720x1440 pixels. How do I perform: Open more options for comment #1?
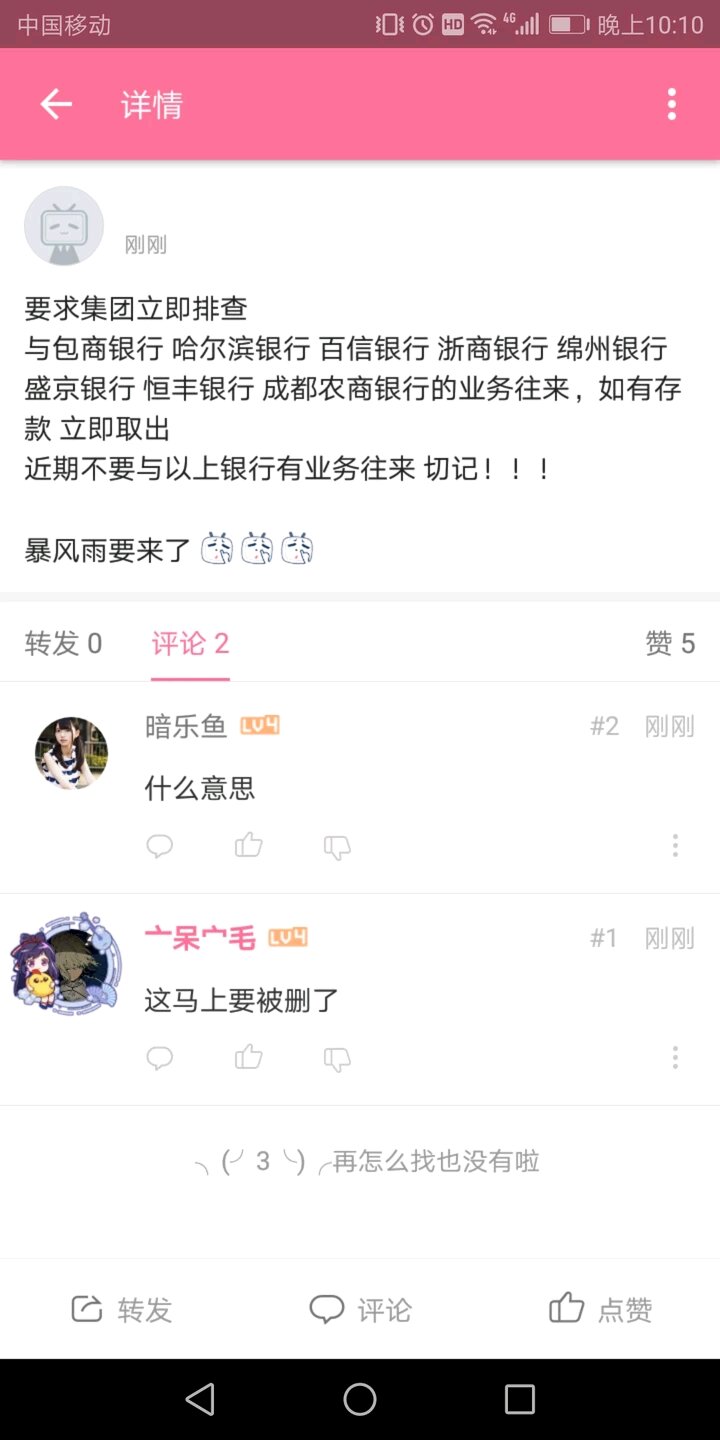[675, 1058]
